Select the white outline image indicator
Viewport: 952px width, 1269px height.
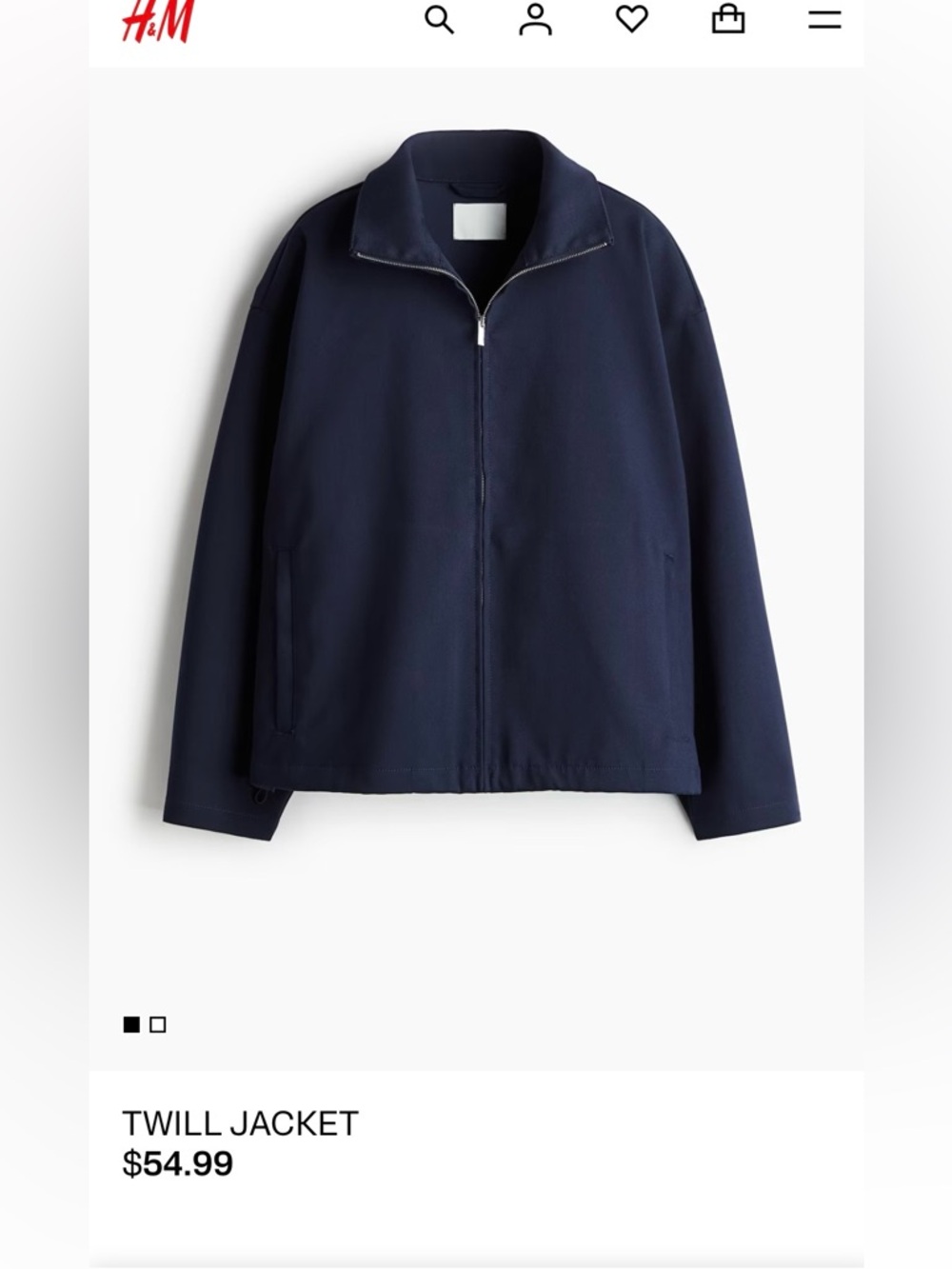pyautogui.click(x=159, y=1025)
